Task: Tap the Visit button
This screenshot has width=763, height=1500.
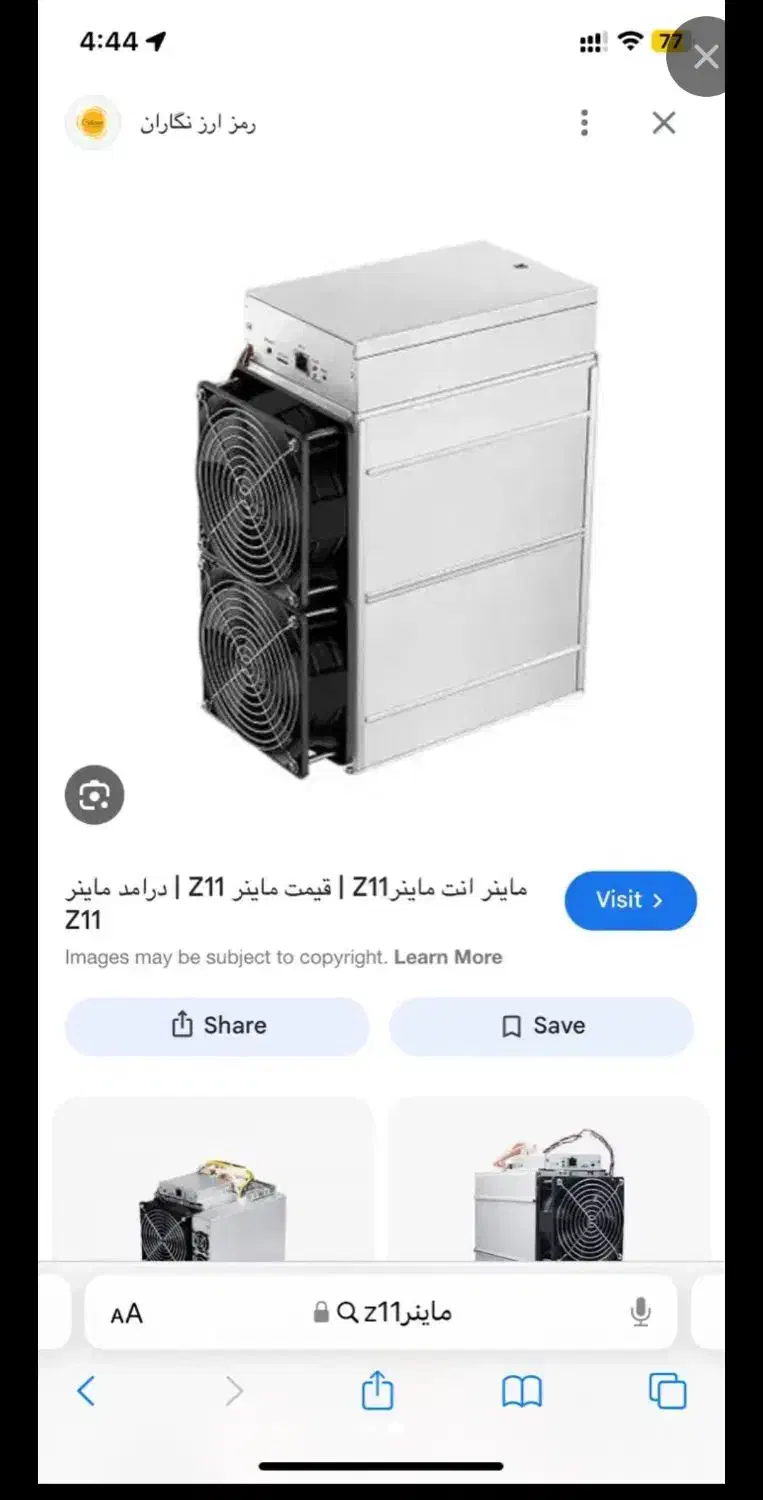Action: [630, 900]
